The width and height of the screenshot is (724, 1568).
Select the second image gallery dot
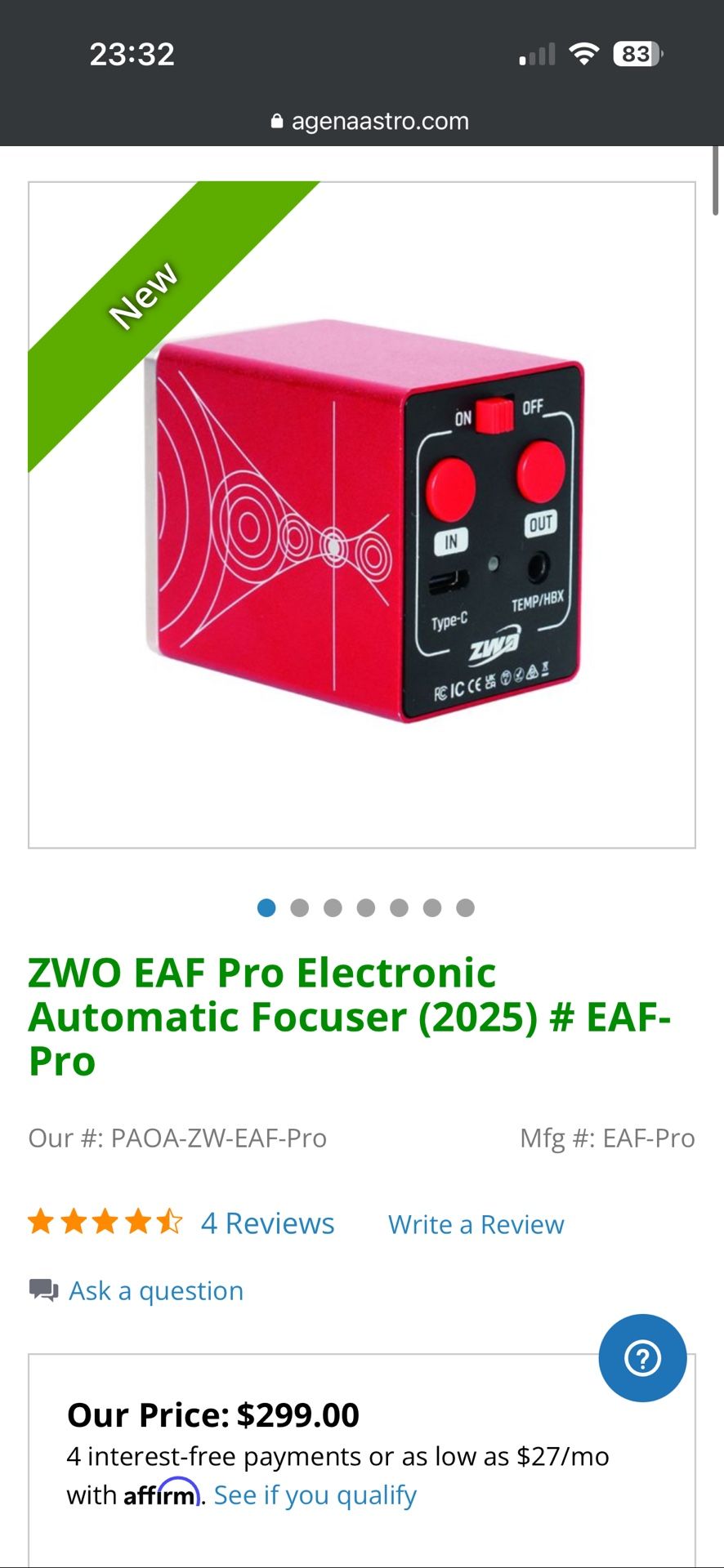coord(300,908)
